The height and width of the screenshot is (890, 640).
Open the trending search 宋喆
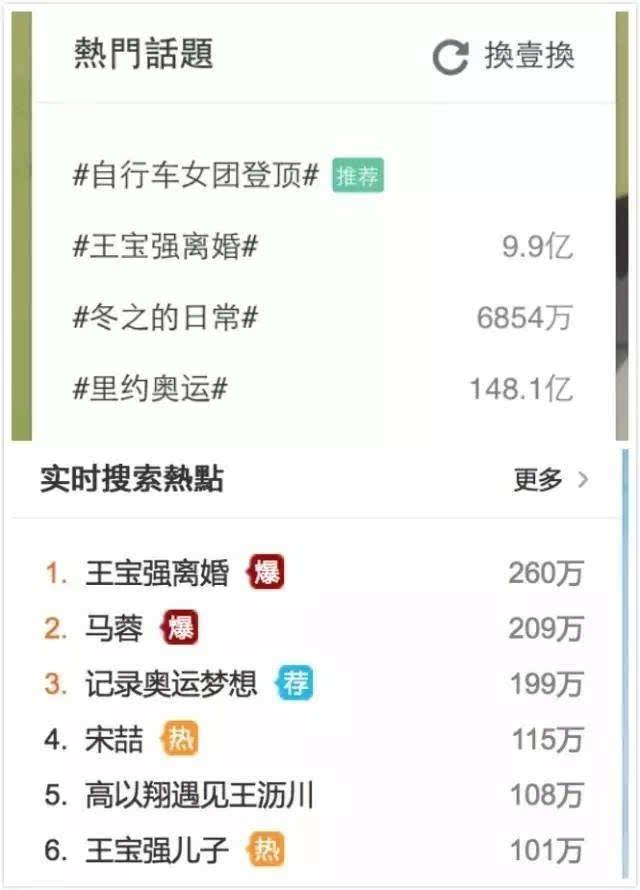click(x=114, y=740)
